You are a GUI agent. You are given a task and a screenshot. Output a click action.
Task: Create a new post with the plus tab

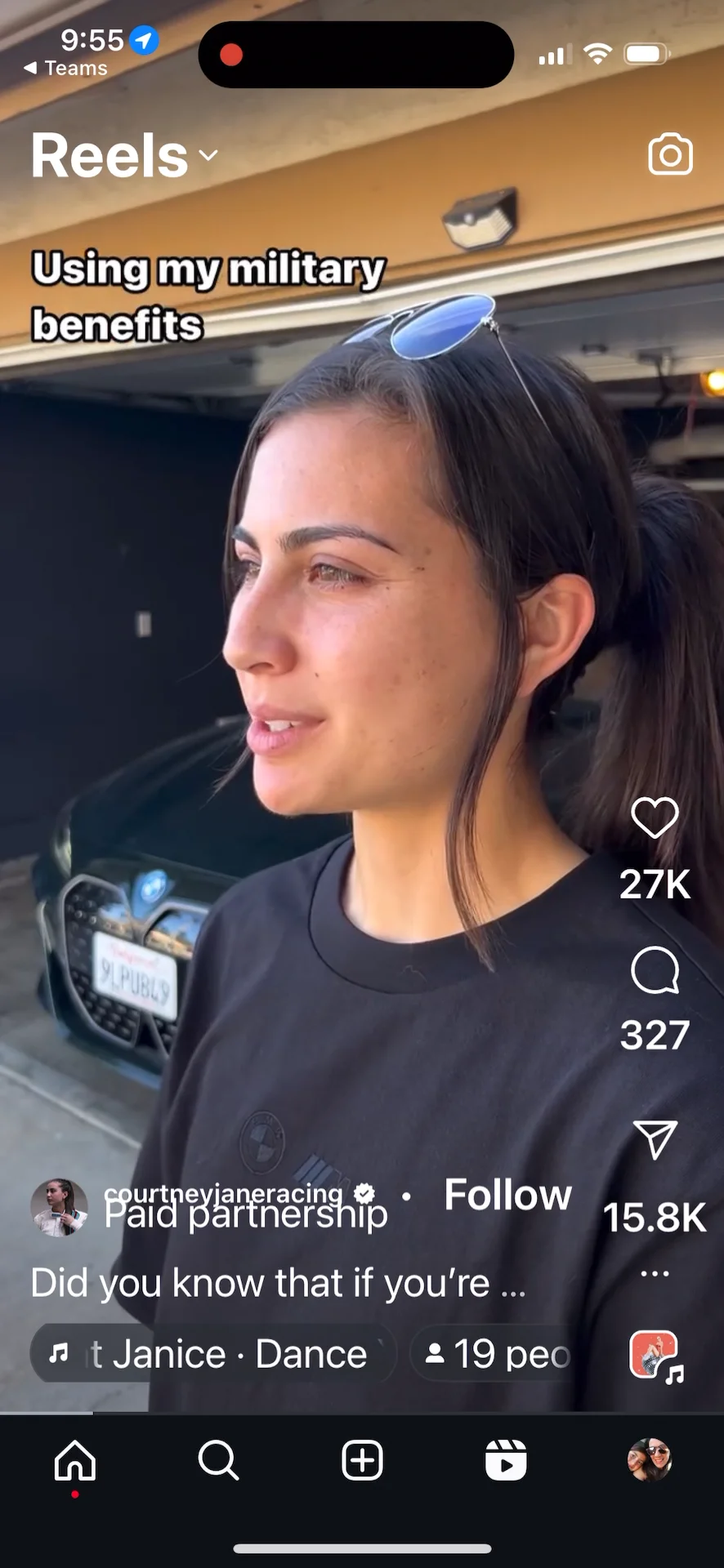pyautogui.click(x=362, y=1460)
